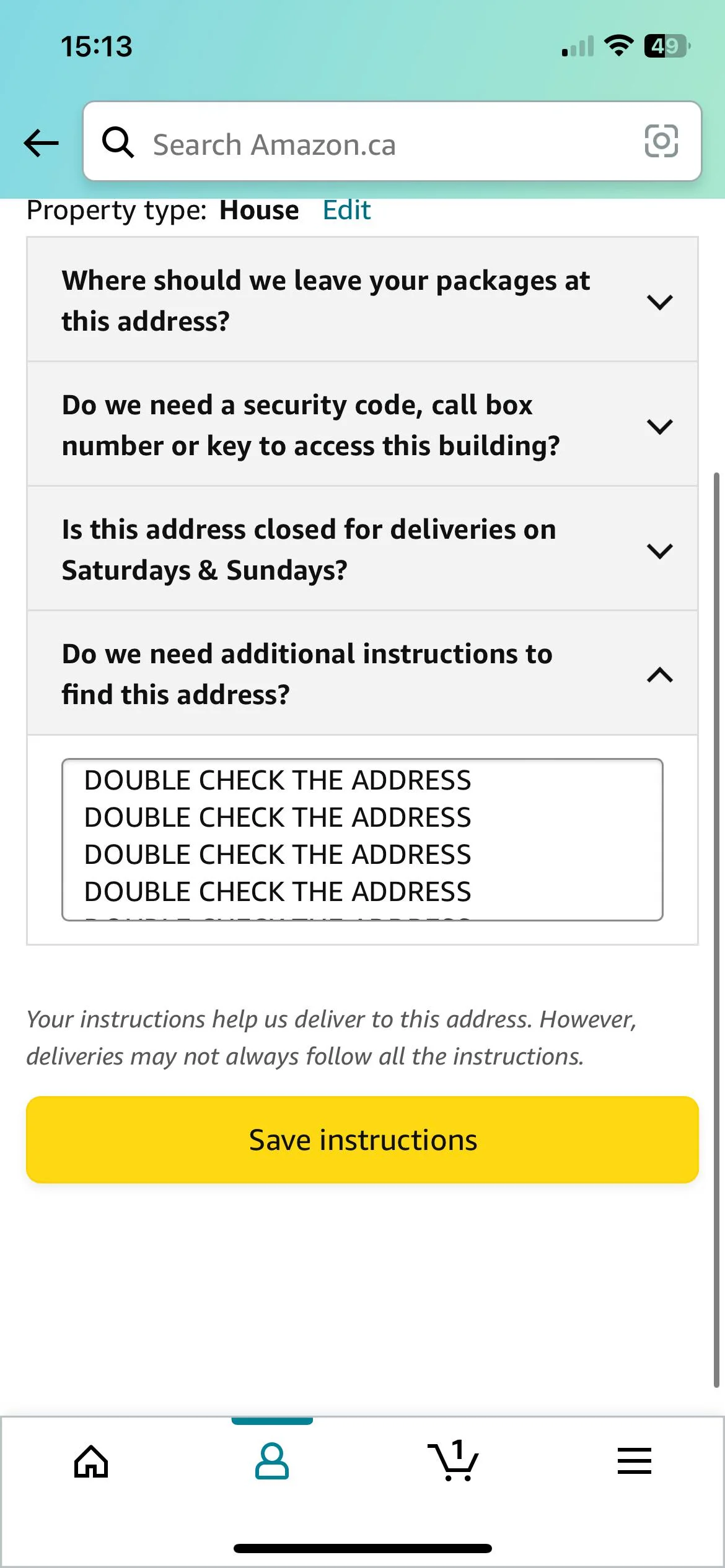Select the Profile tab in bottom navigation
The height and width of the screenshot is (1568, 725).
click(271, 1461)
